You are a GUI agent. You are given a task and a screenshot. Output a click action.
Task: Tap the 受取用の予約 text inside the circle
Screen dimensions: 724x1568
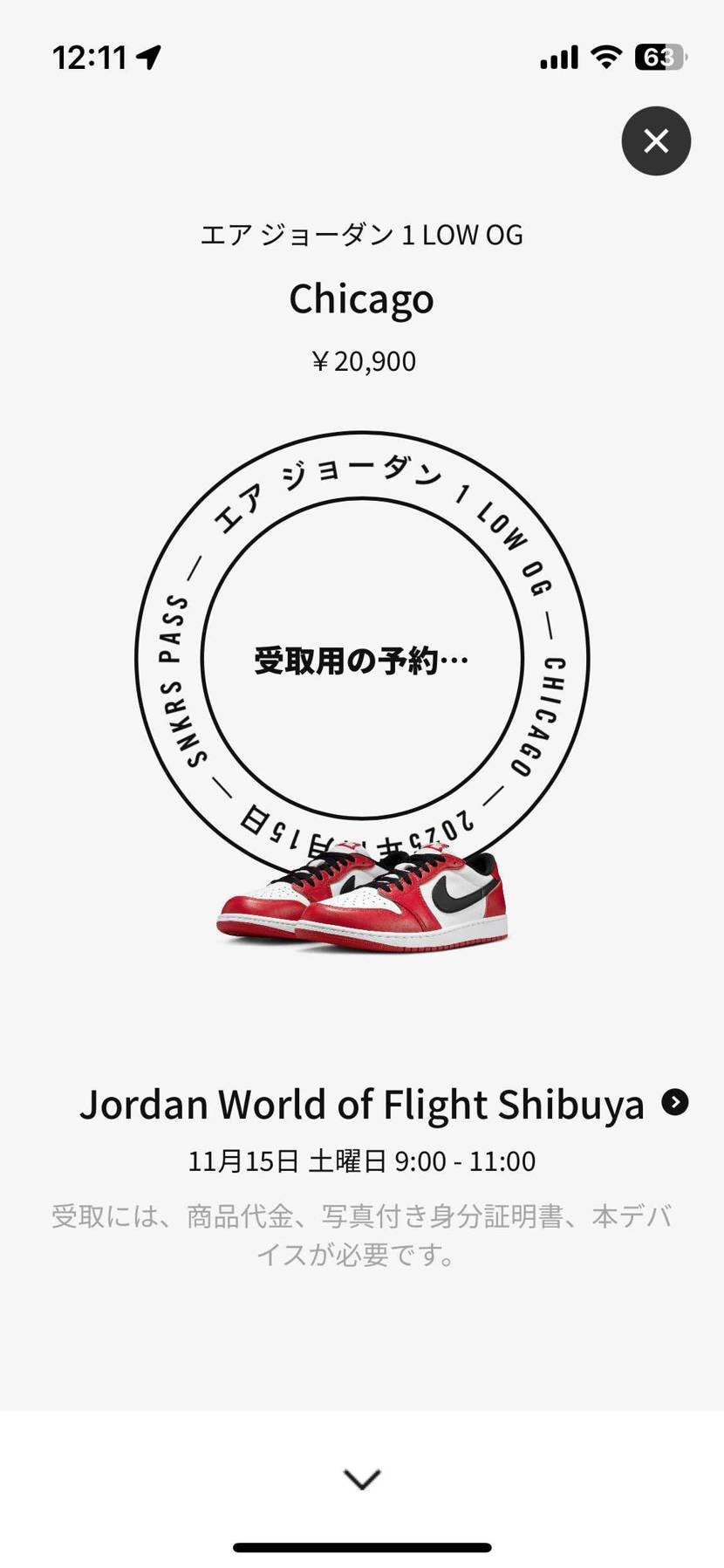click(x=361, y=661)
